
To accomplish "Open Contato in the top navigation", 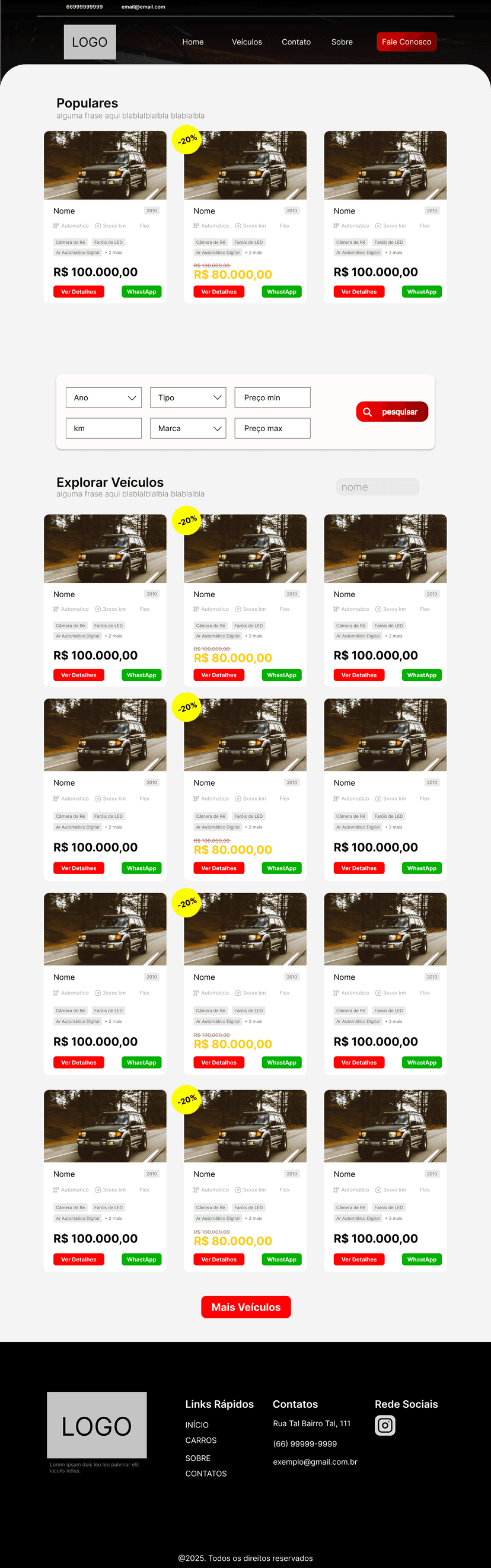I will point(296,42).
